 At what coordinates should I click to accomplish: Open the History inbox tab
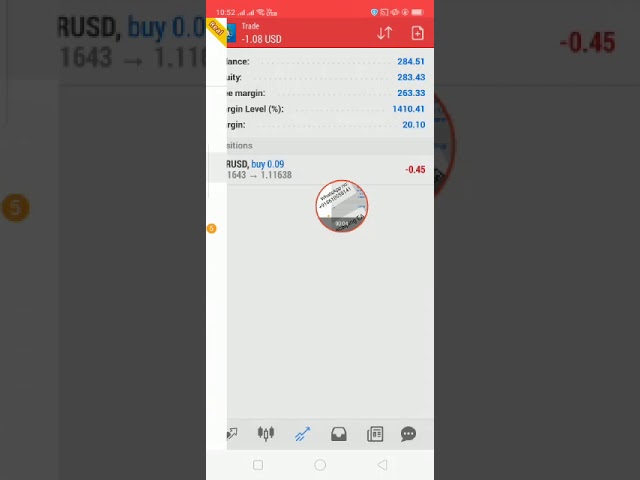339,434
